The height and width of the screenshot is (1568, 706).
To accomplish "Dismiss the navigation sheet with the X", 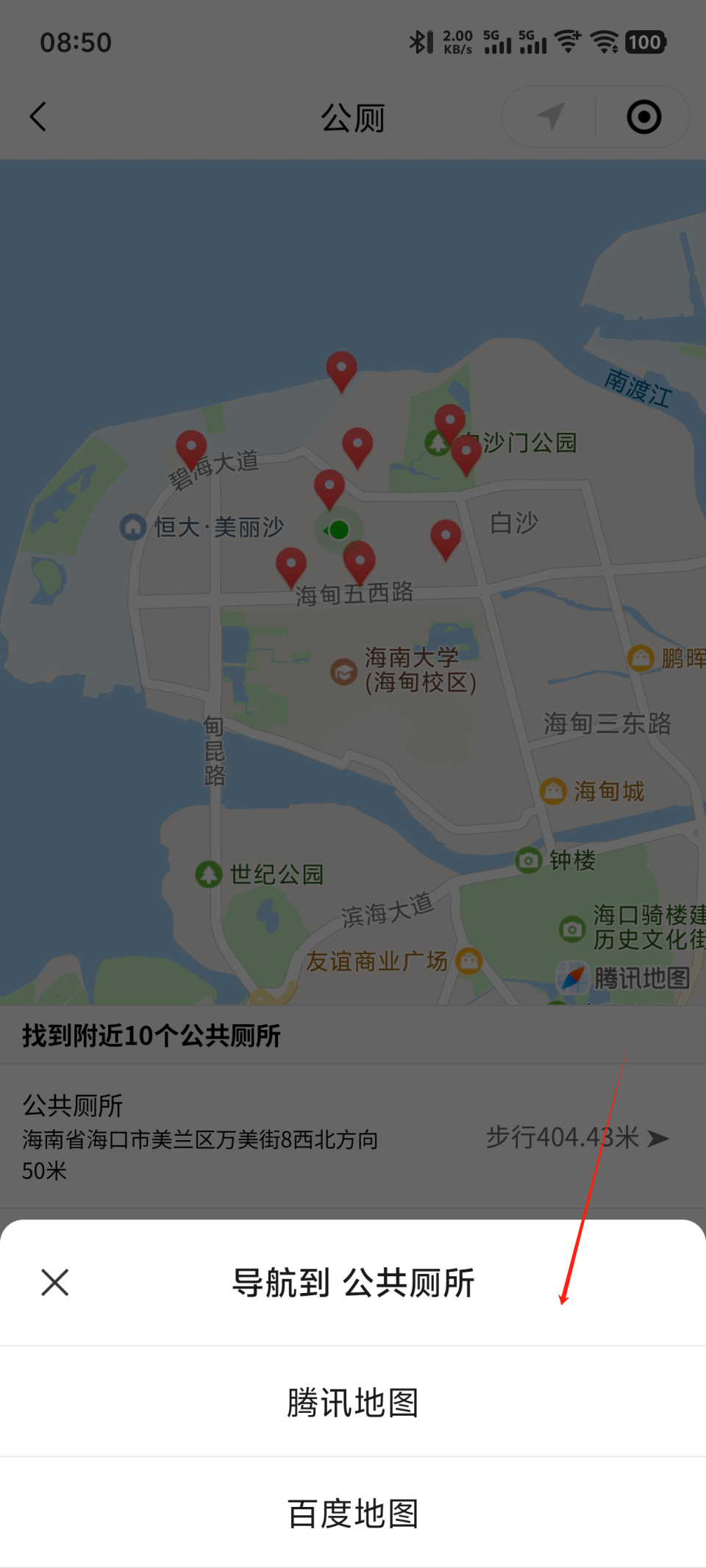I will click(x=54, y=1283).
